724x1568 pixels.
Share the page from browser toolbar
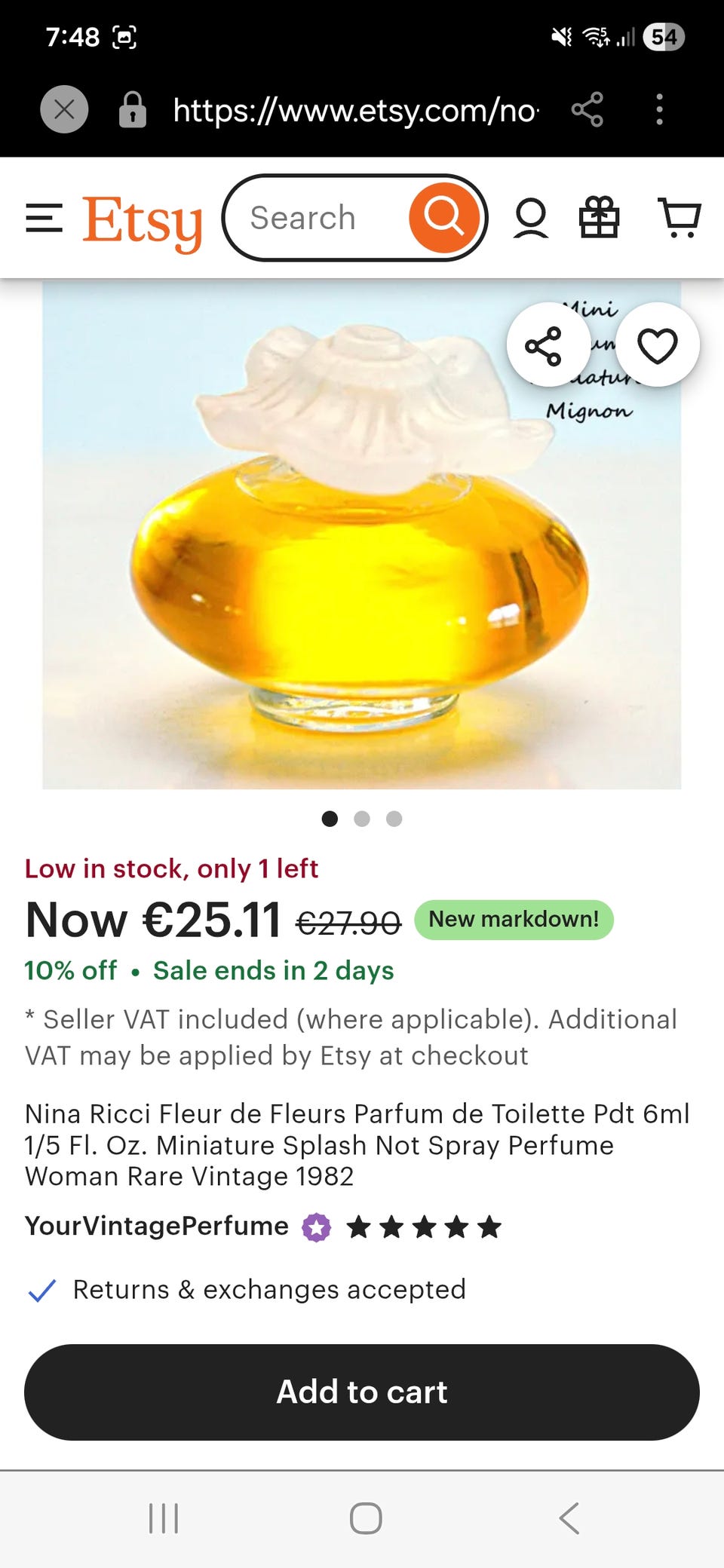(587, 110)
